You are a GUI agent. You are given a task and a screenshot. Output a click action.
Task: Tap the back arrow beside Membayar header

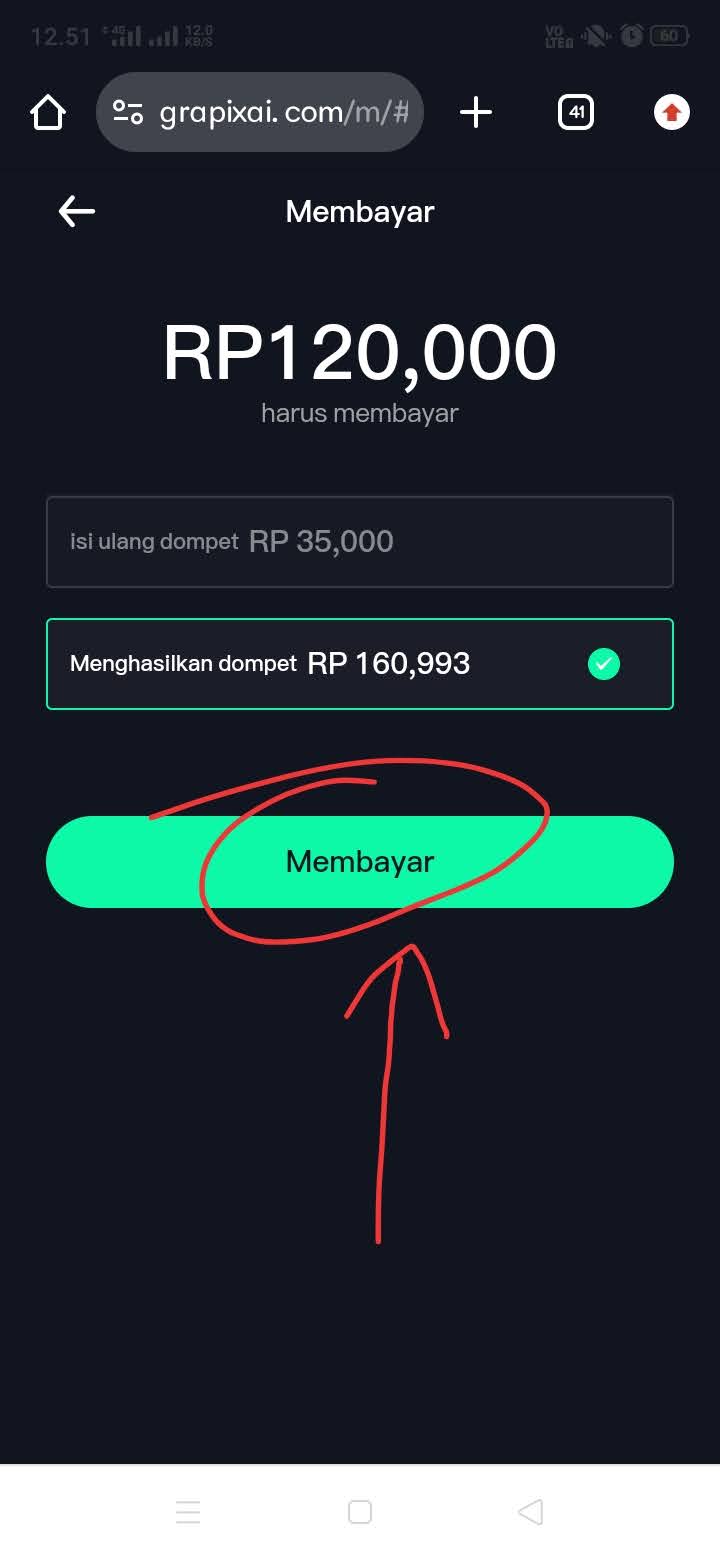76,211
